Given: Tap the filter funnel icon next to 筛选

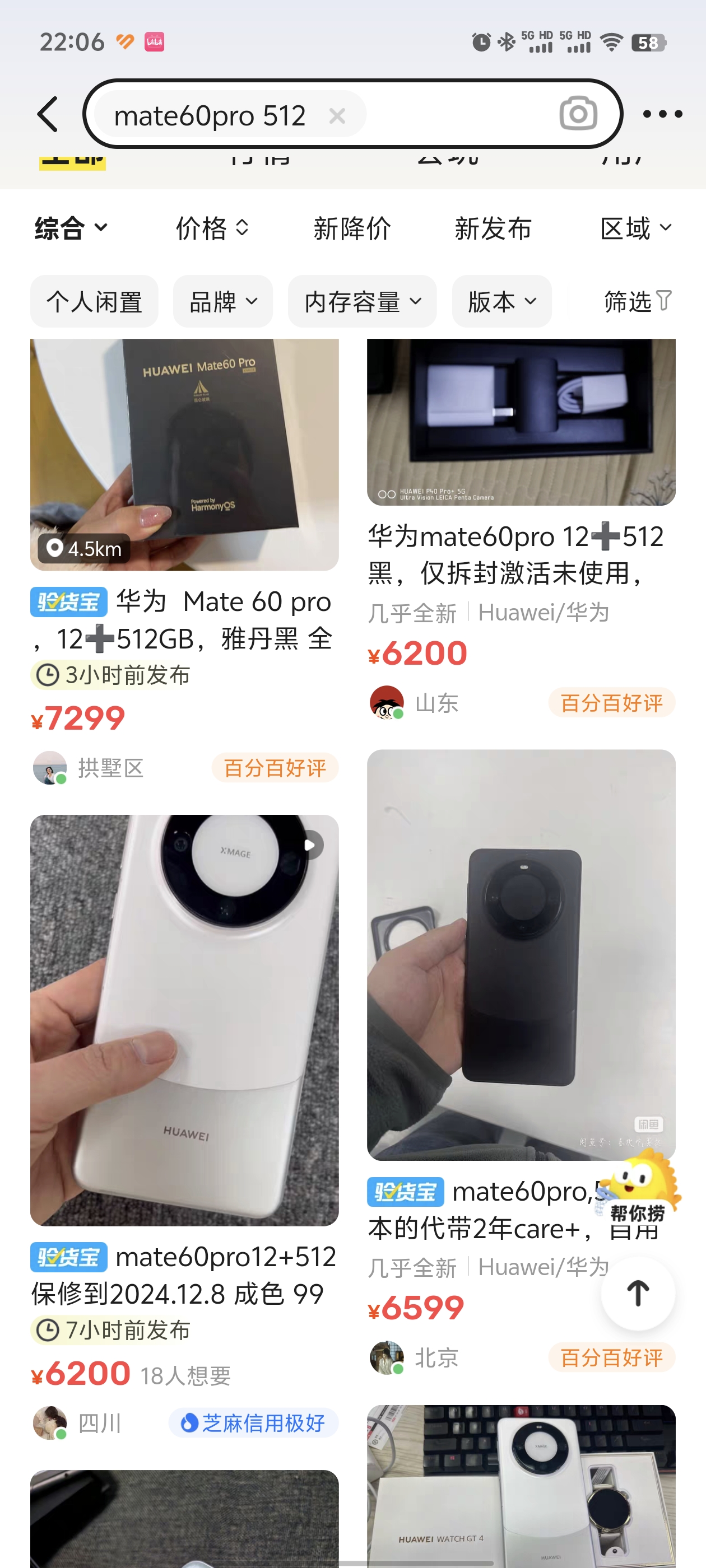Looking at the screenshot, I should pos(665,301).
